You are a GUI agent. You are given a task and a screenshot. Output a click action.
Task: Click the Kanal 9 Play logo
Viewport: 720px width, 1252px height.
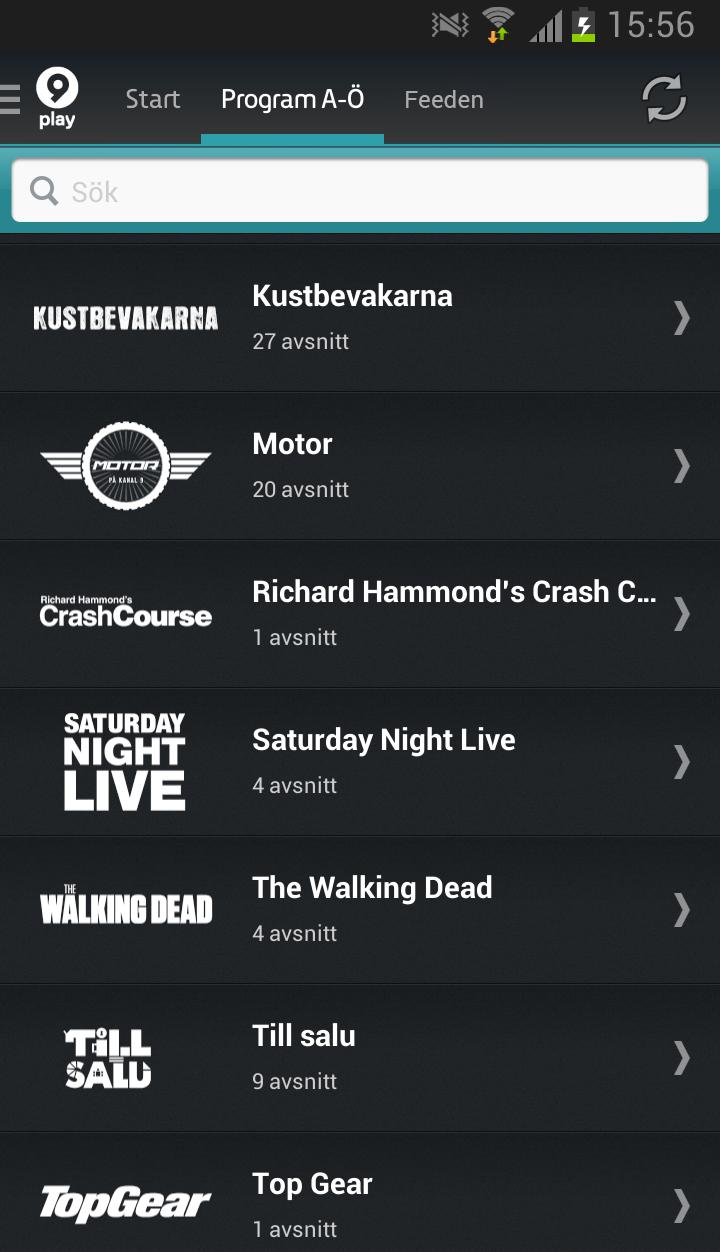(57, 97)
